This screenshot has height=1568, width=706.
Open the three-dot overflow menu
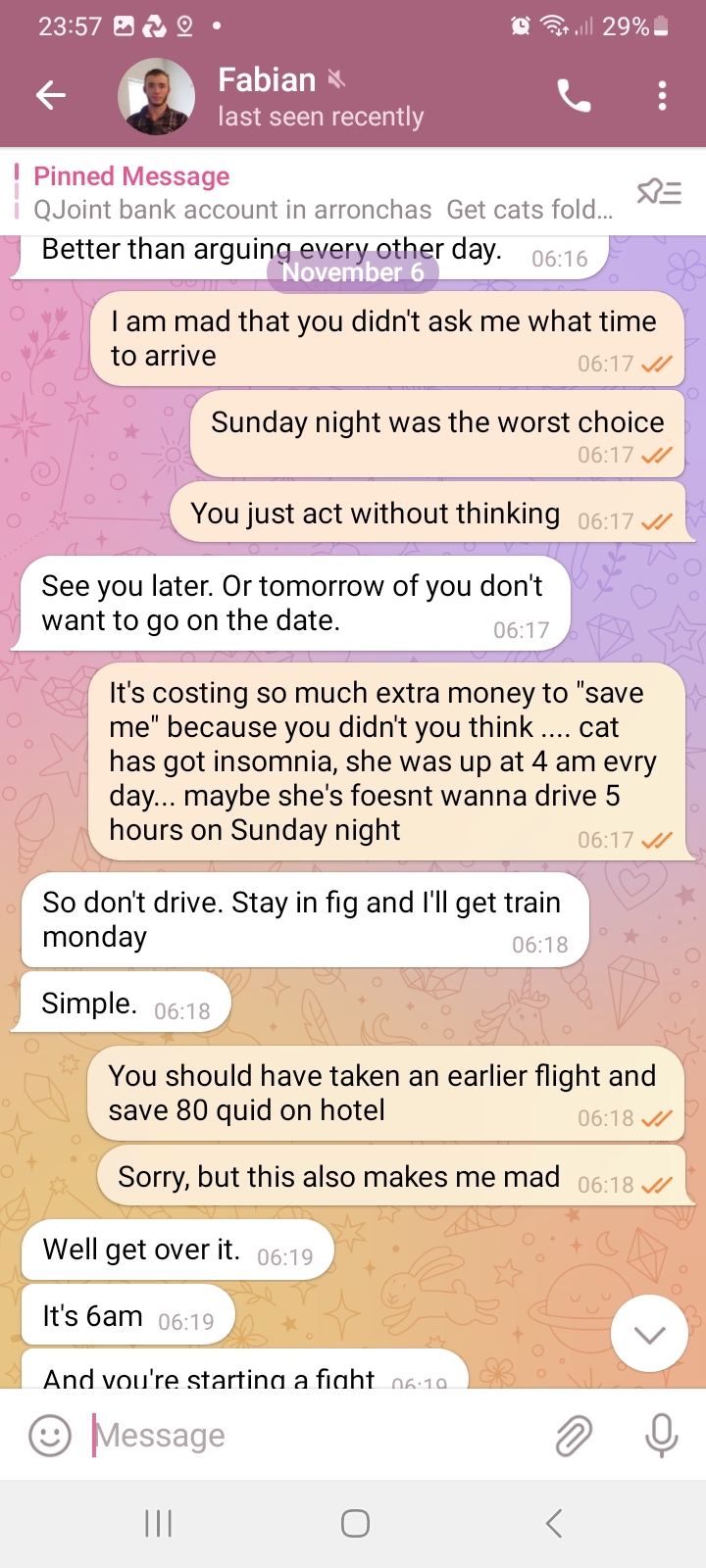coord(662,96)
